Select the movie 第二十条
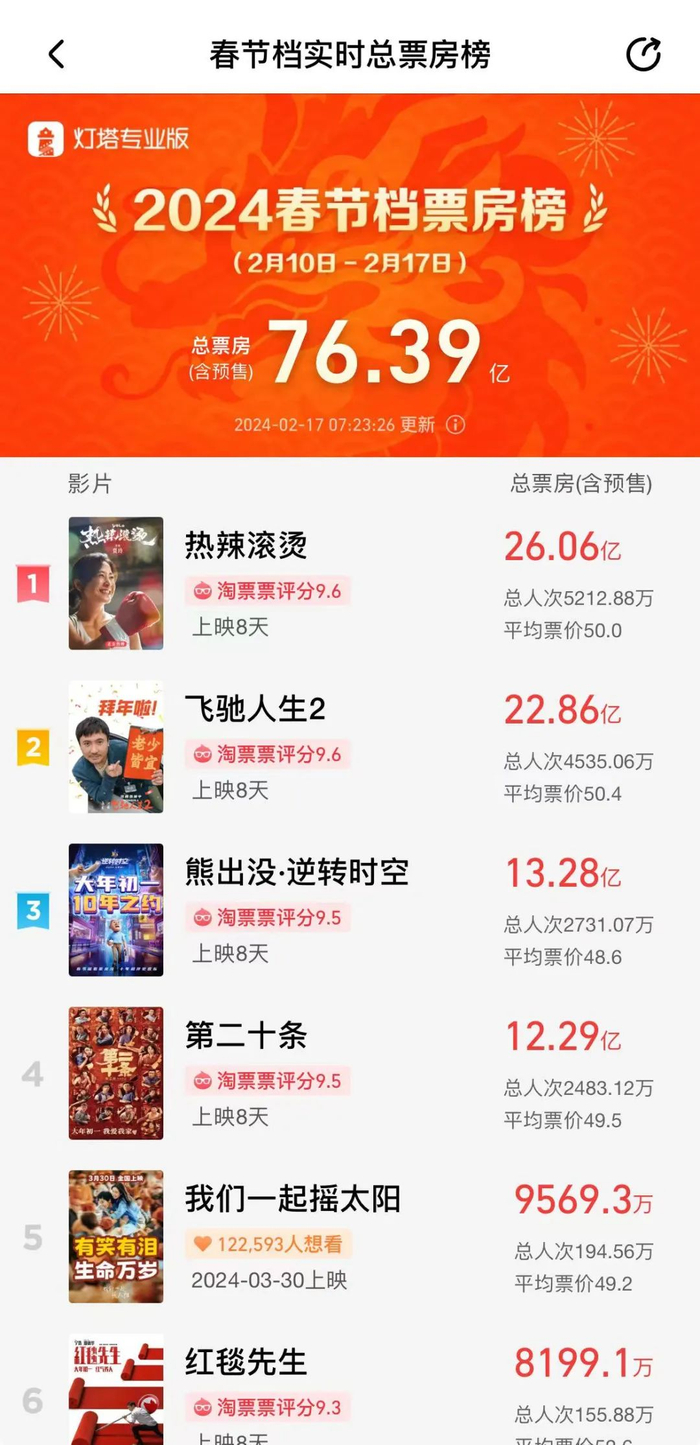Viewport: 700px width, 1445px height. click(x=246, y=1037)
